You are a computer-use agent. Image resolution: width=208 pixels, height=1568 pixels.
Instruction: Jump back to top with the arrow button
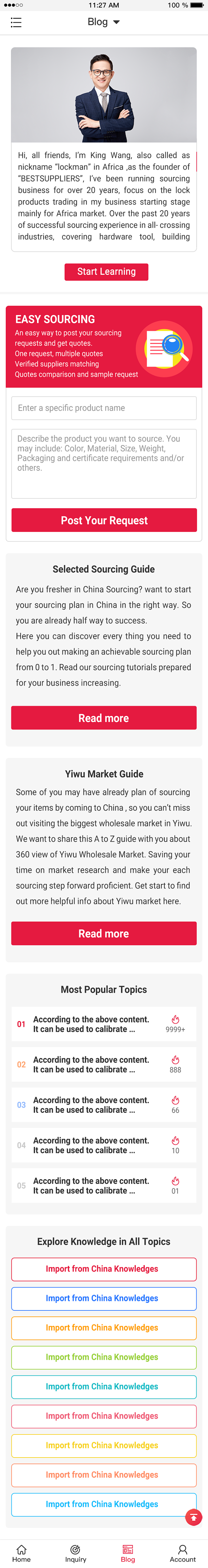click(x=193, y=1517)
